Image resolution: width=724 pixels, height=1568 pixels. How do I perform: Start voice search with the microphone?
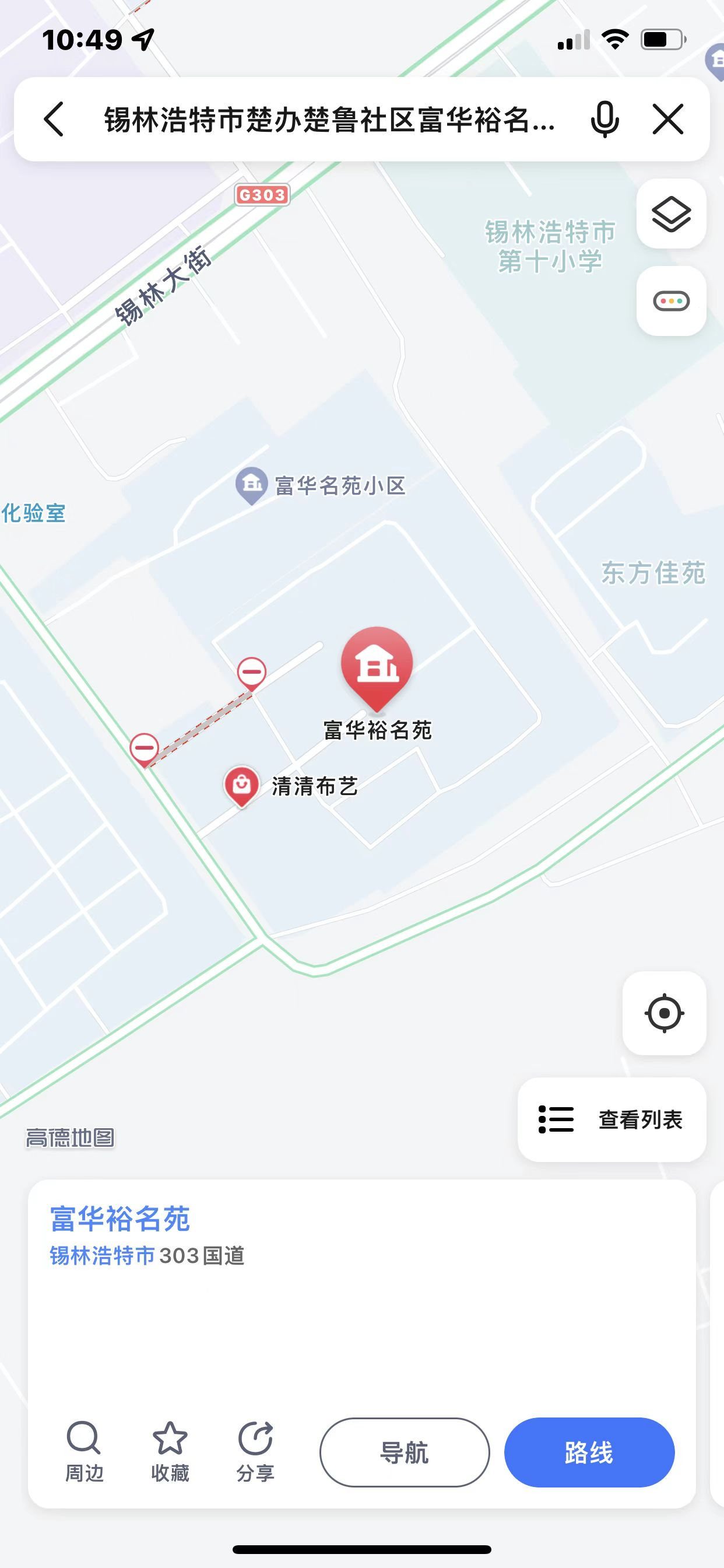(604, 120)
